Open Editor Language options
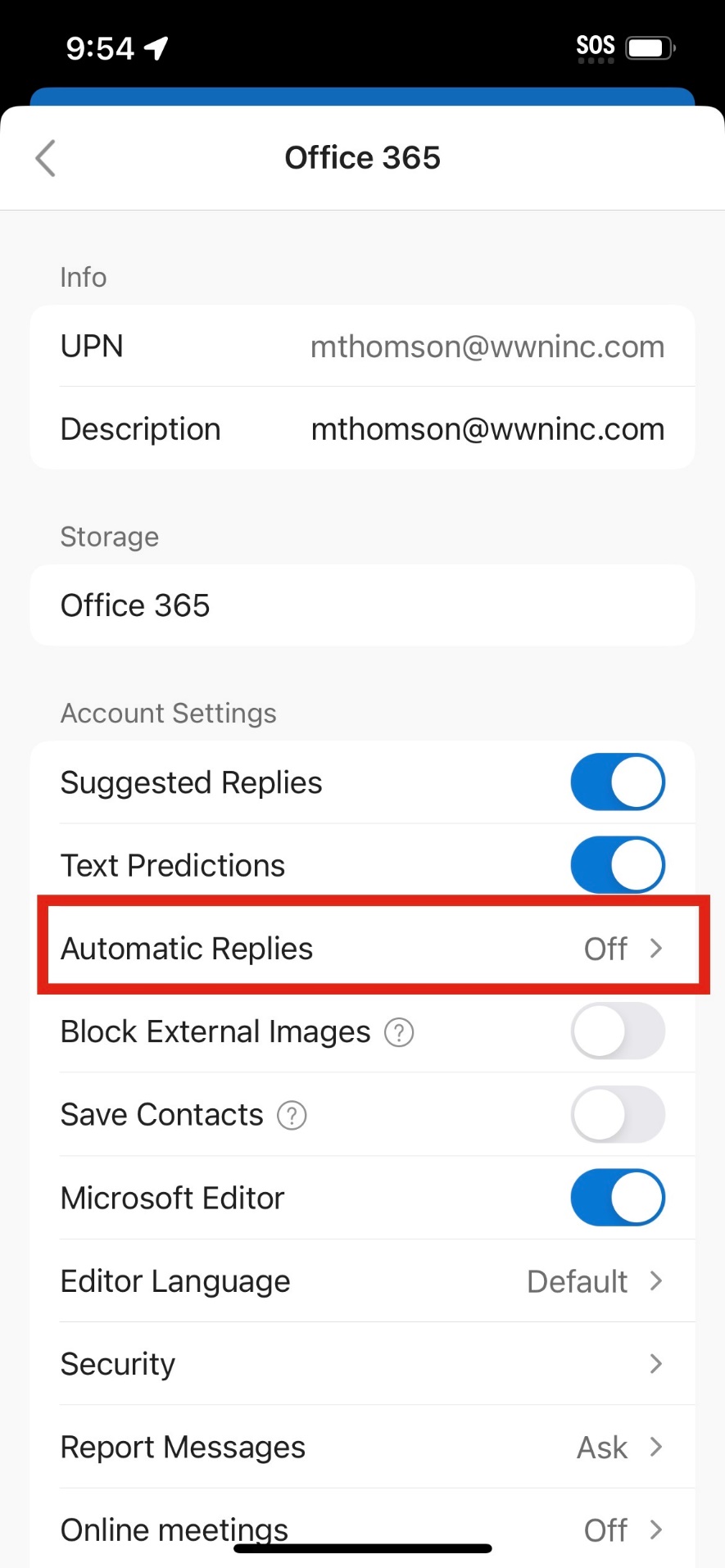 click(363, 1281)
